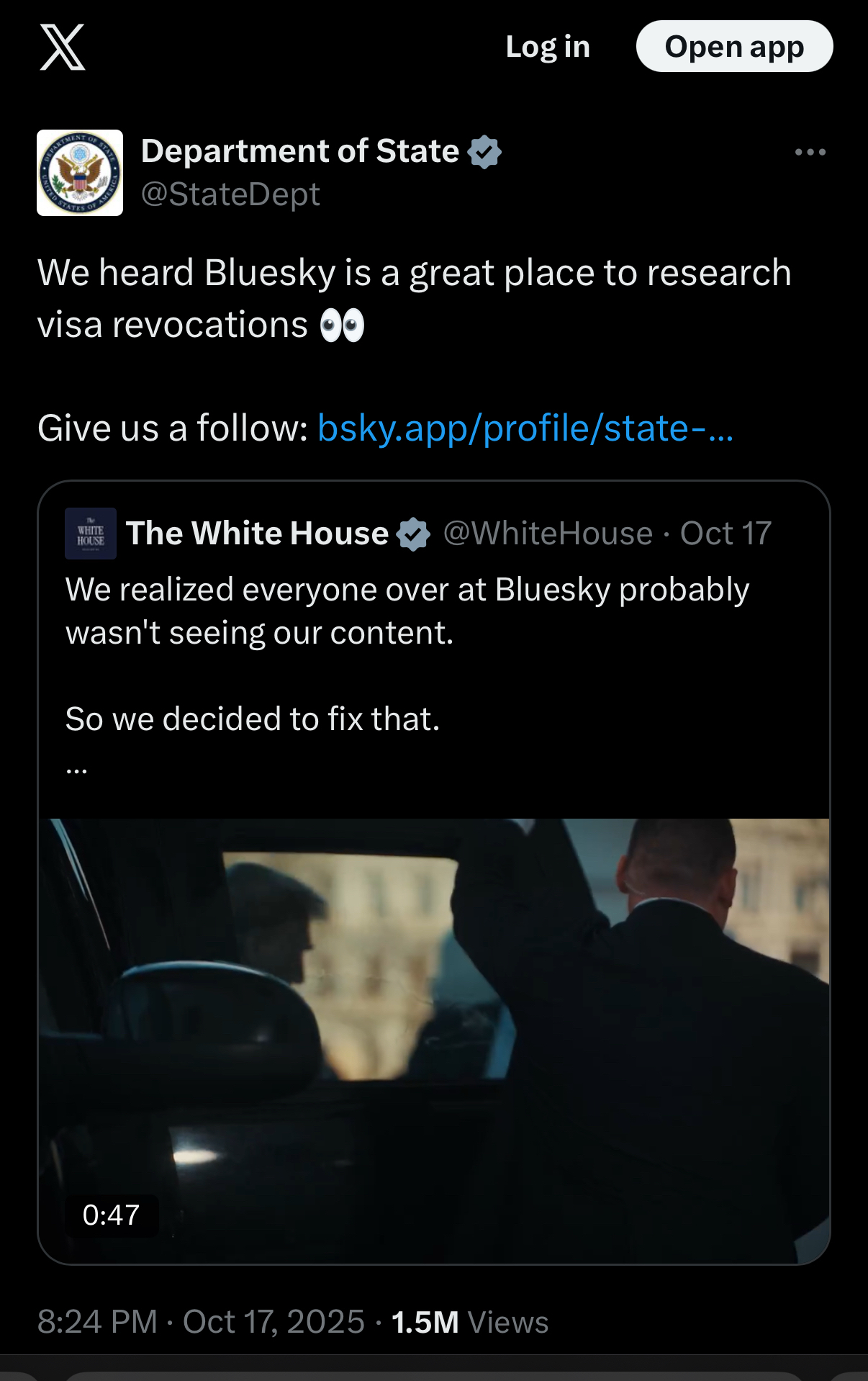The width and height of the screenshot is (868, 1381).
Task: Tap the X logo to go home
Action: click(x=63, y=48)
